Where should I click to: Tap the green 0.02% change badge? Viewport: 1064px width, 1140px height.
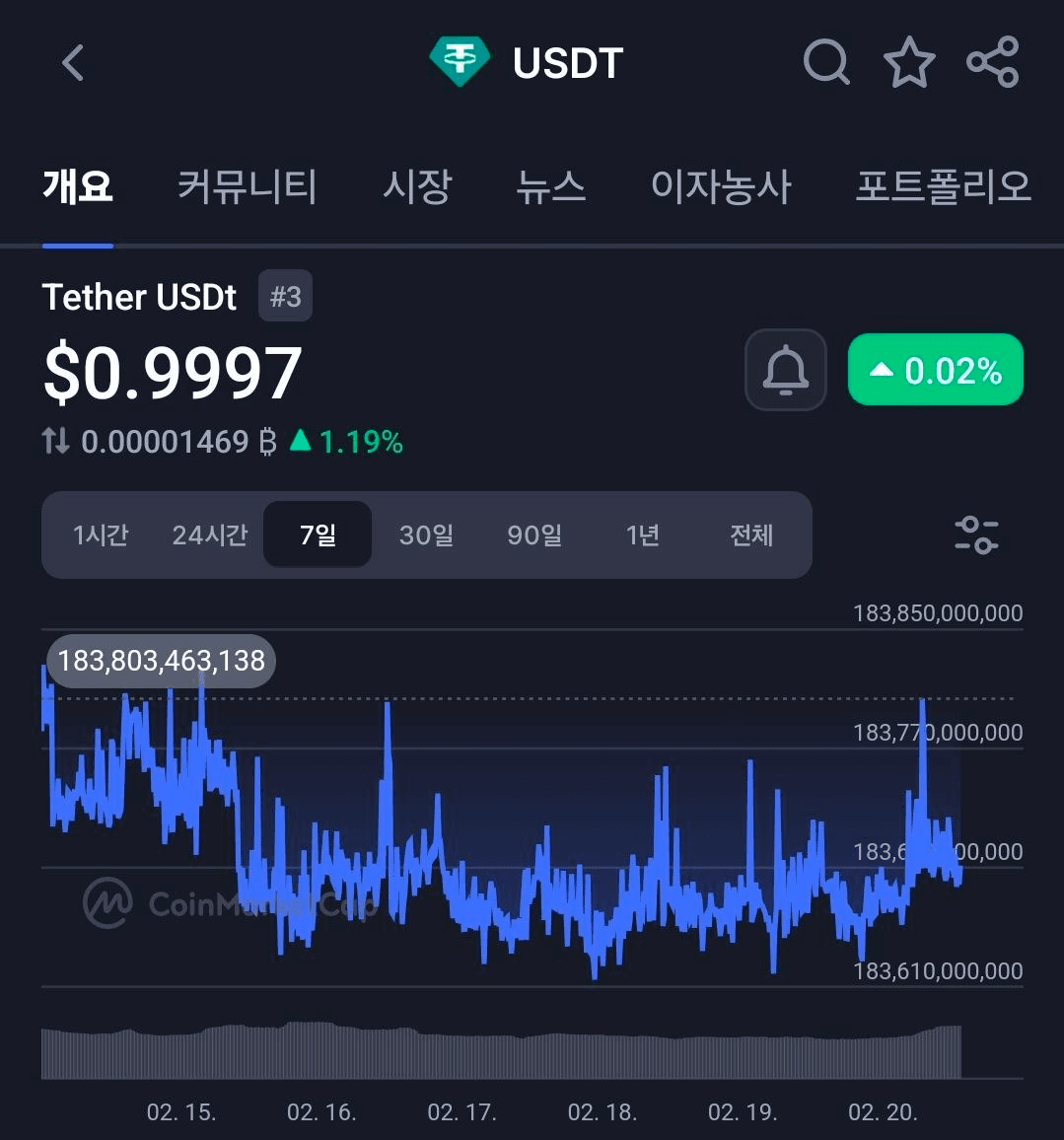tap(935, 370)
